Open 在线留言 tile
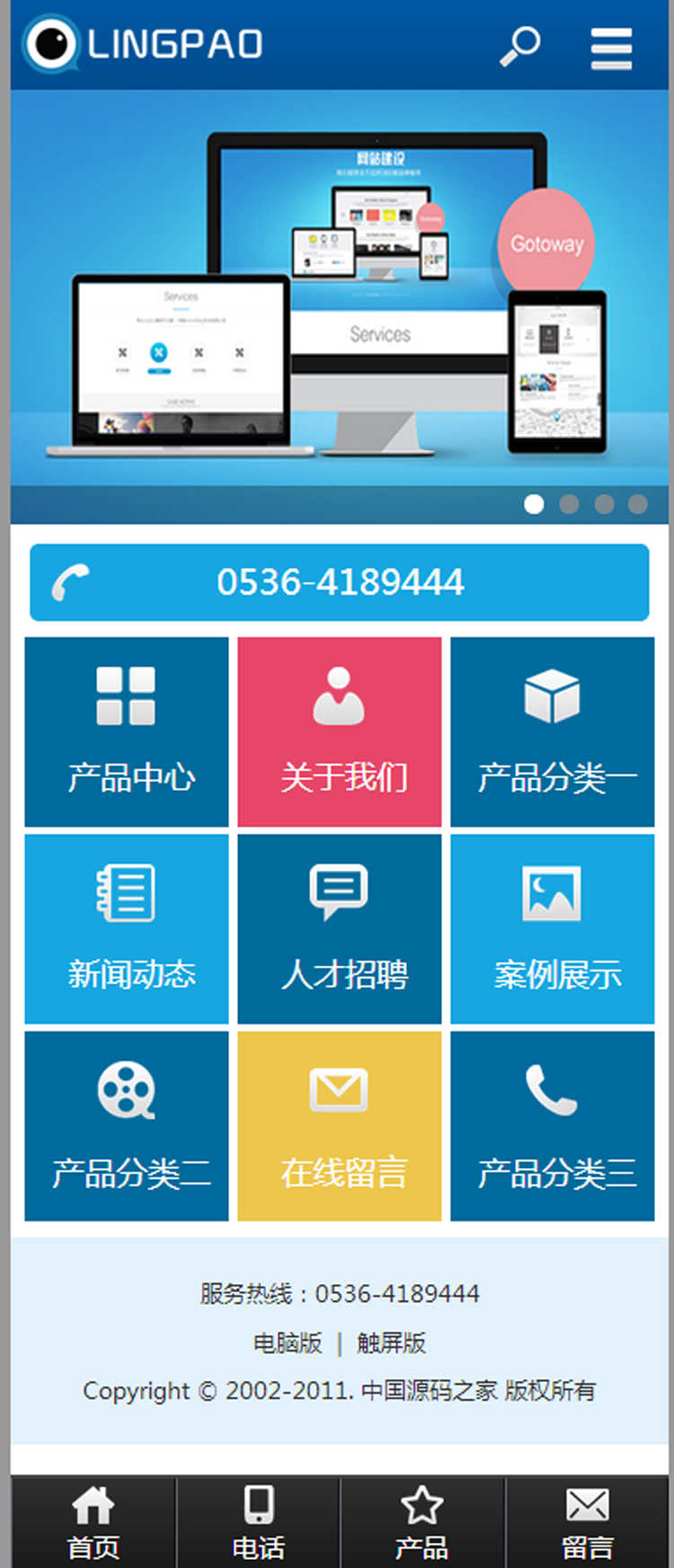674x1568 pixels. 340,1125
